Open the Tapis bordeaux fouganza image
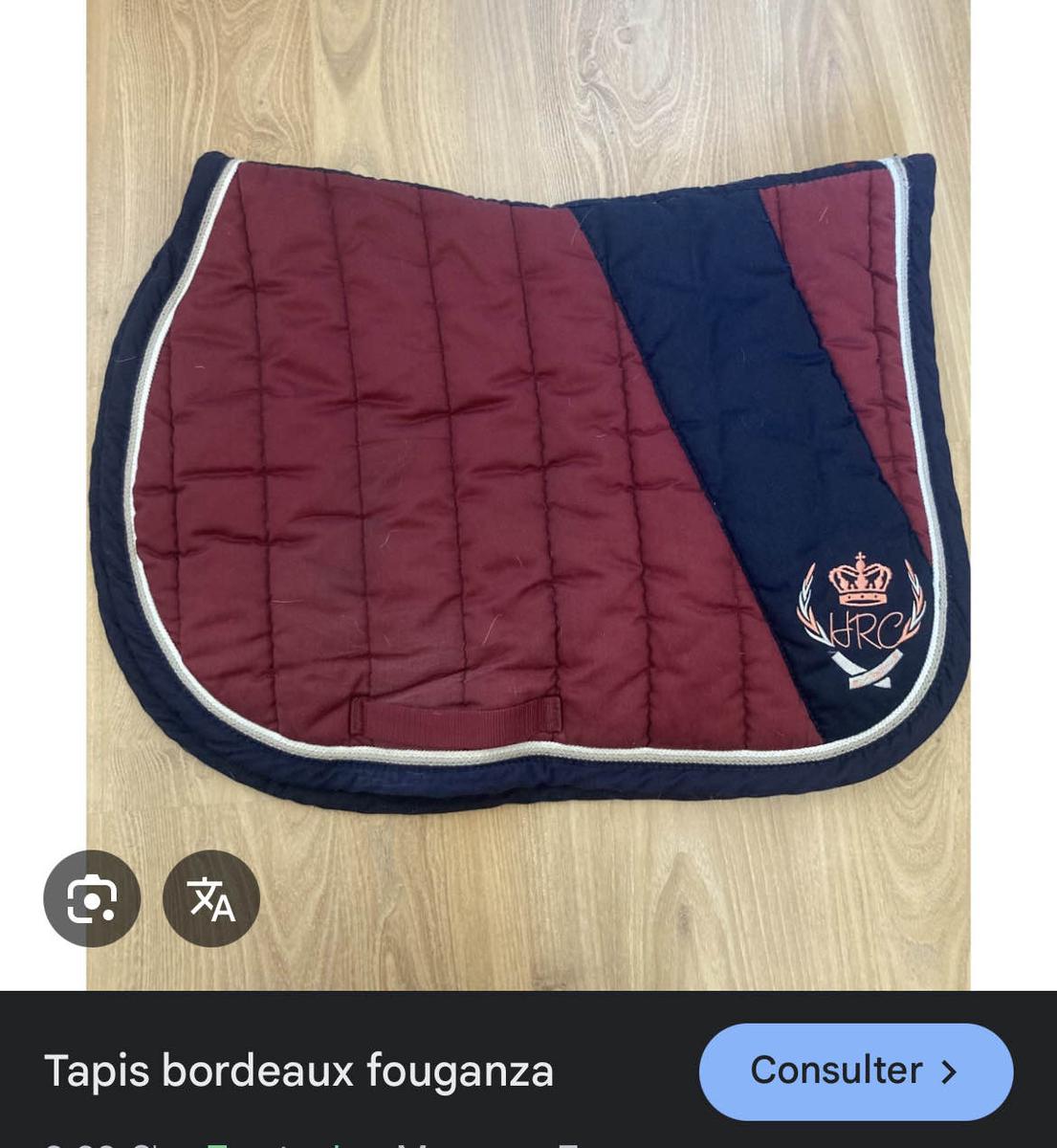The height and width of the screenshot is (1148, 1057). coord(528,478)
